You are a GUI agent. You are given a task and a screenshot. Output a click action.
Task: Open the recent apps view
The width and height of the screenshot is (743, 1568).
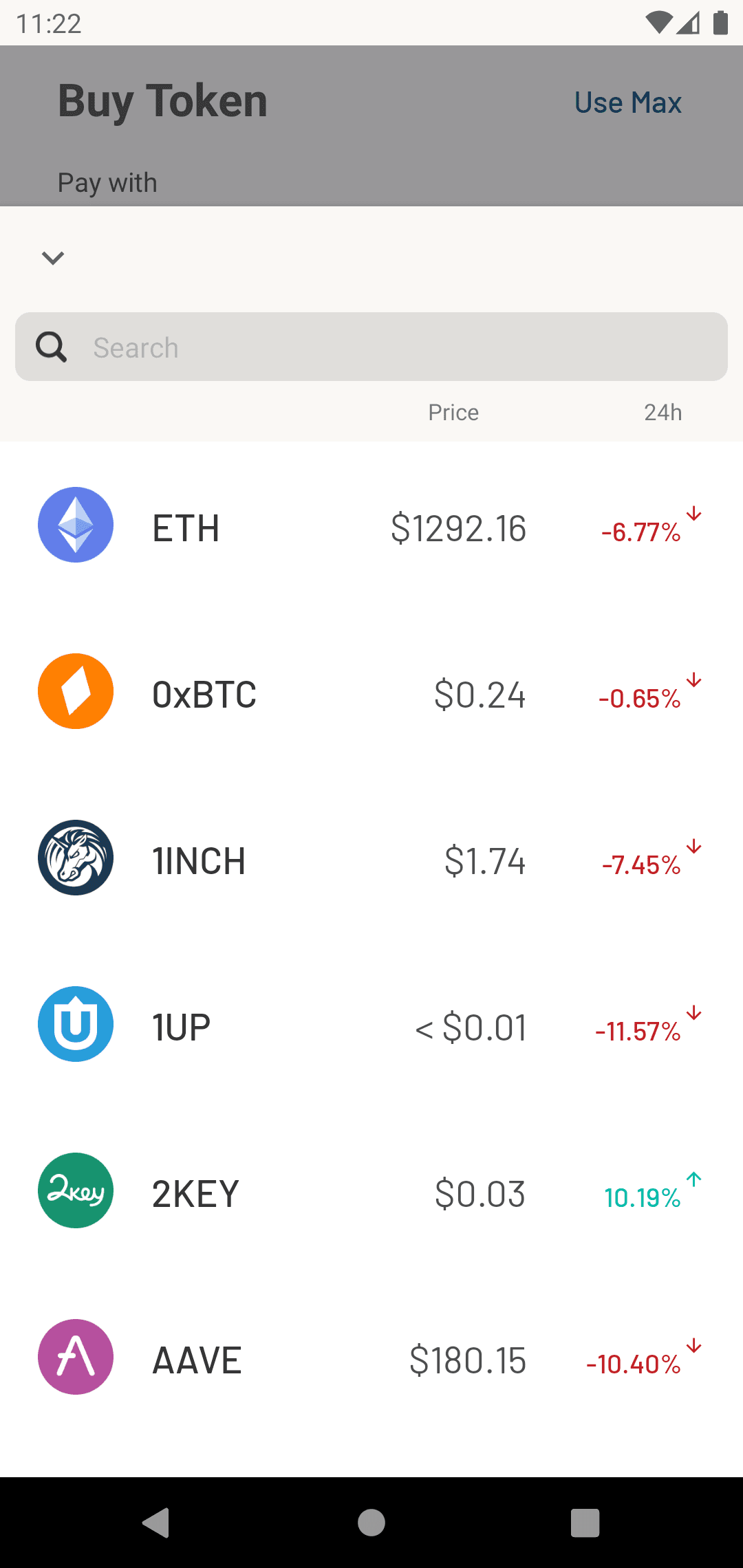tap(585, 1523)
